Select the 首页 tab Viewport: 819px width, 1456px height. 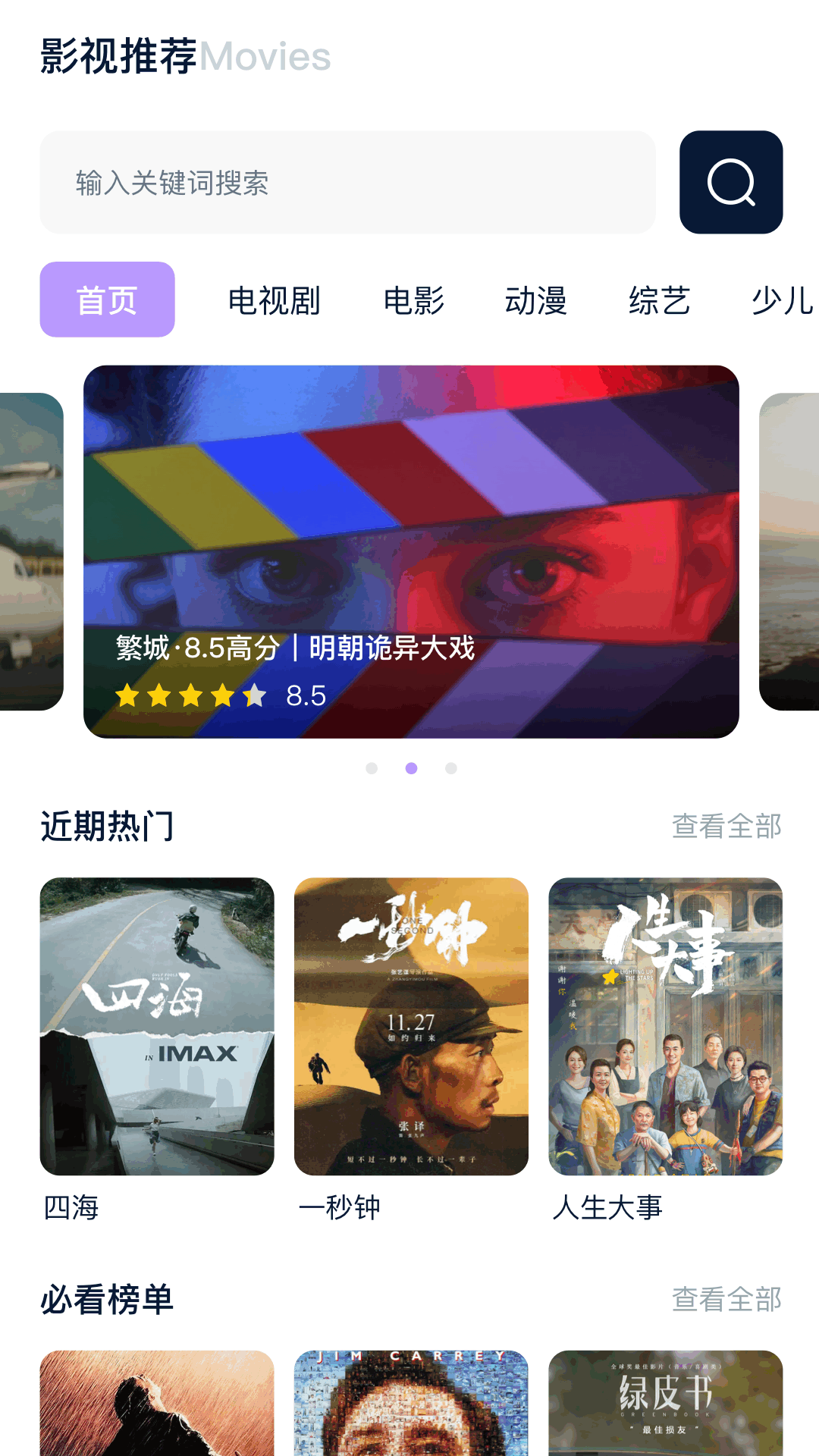coord(106,300)
